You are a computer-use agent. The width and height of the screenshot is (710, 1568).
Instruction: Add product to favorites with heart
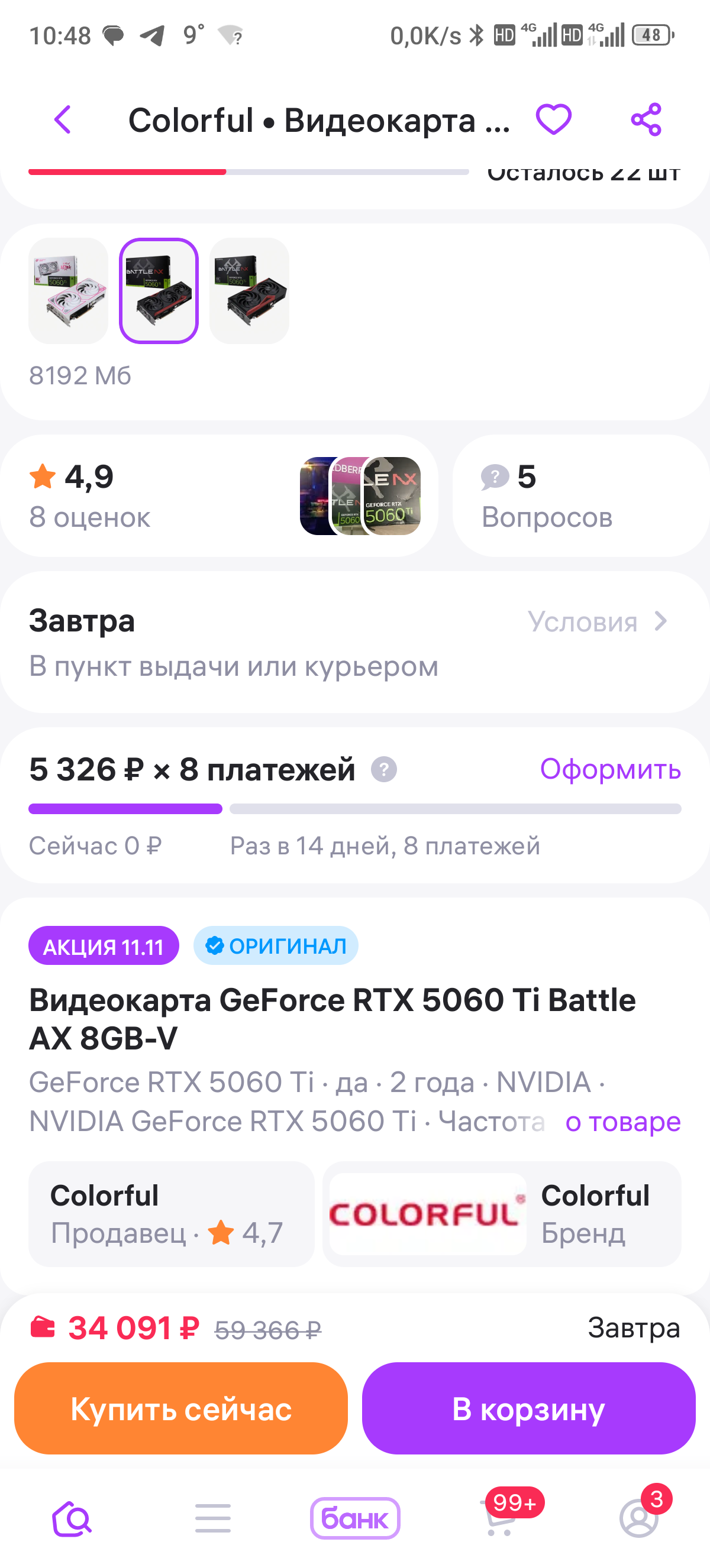point(553,119)
